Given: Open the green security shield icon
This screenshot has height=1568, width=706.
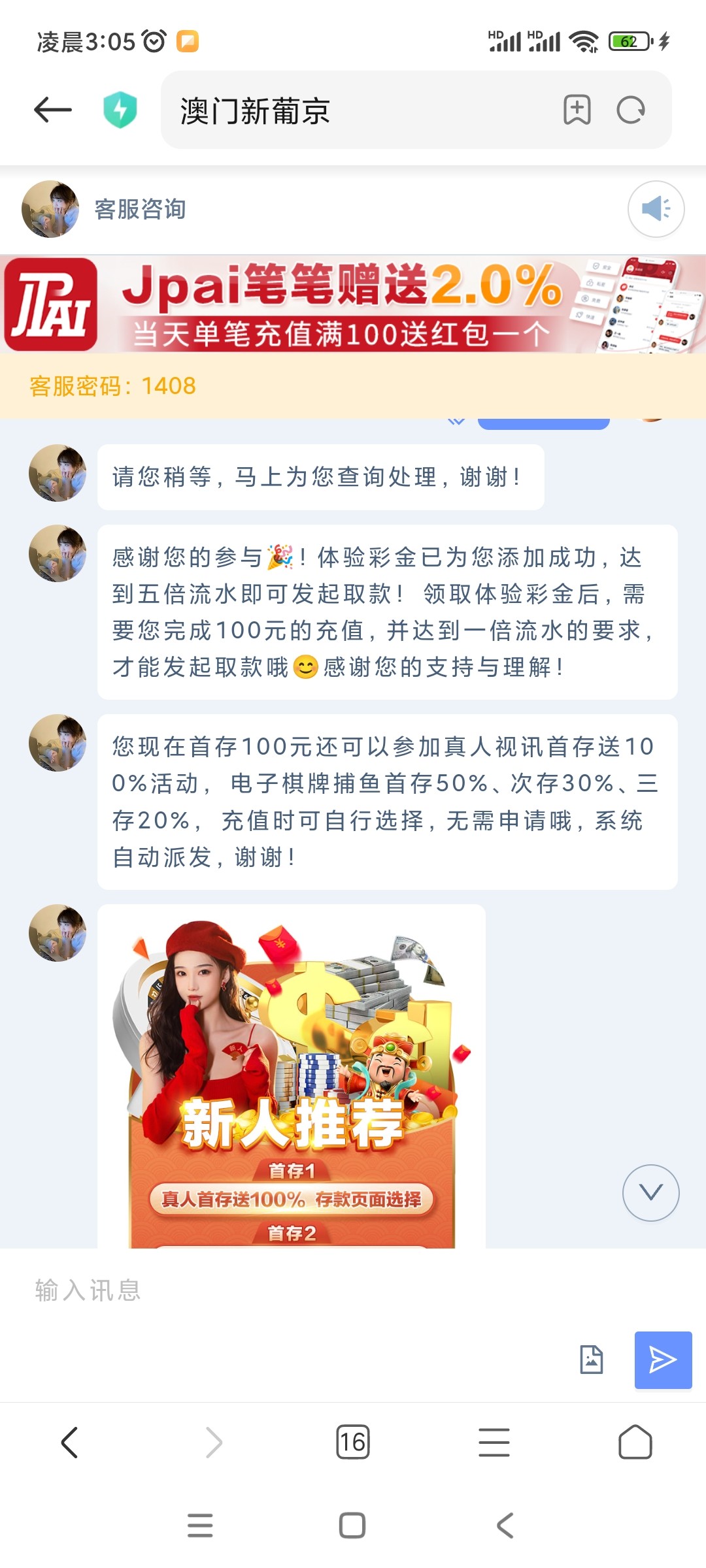Looking at the screenshot, I should (x=120, y=110).
